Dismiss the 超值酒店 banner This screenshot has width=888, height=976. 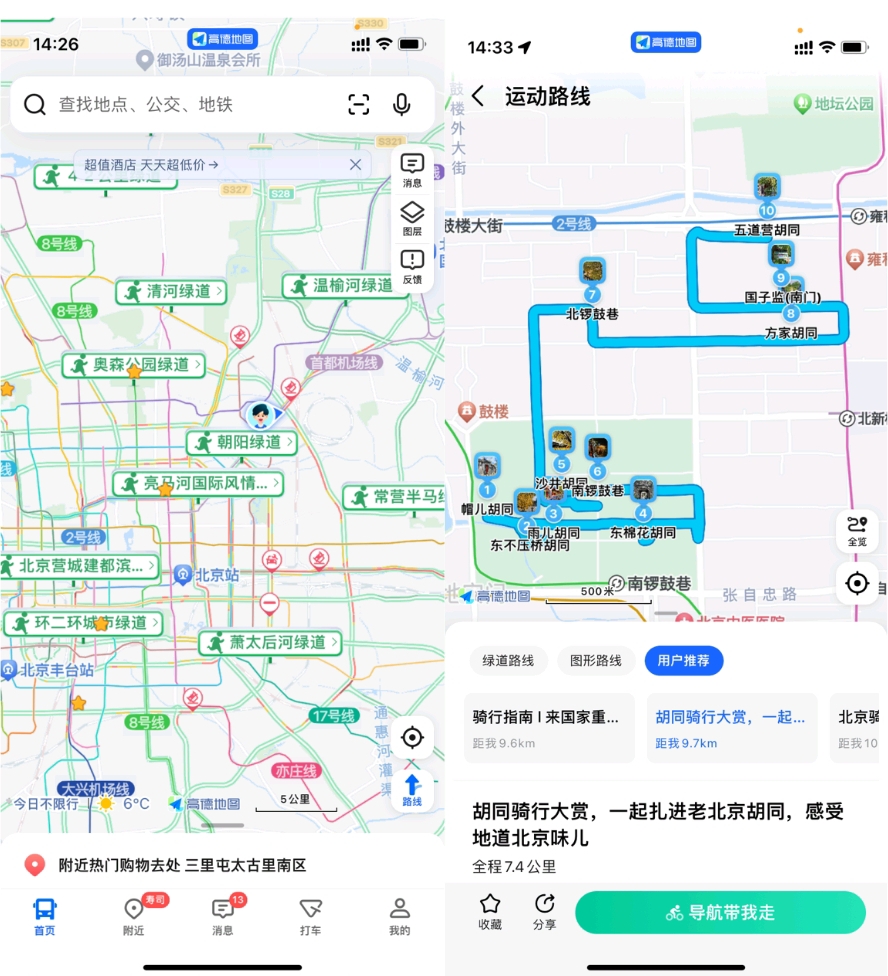pyautogui.click(x=355, y=164)
